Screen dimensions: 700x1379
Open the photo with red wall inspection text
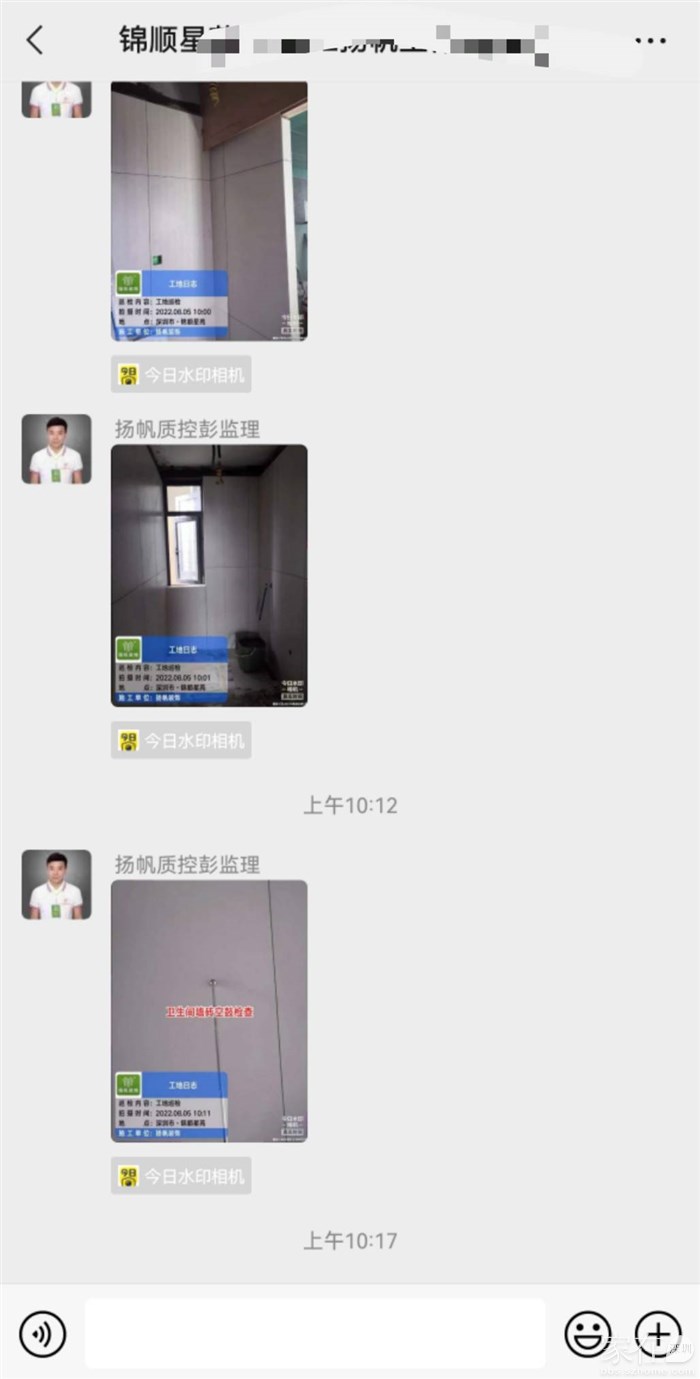209,1010
